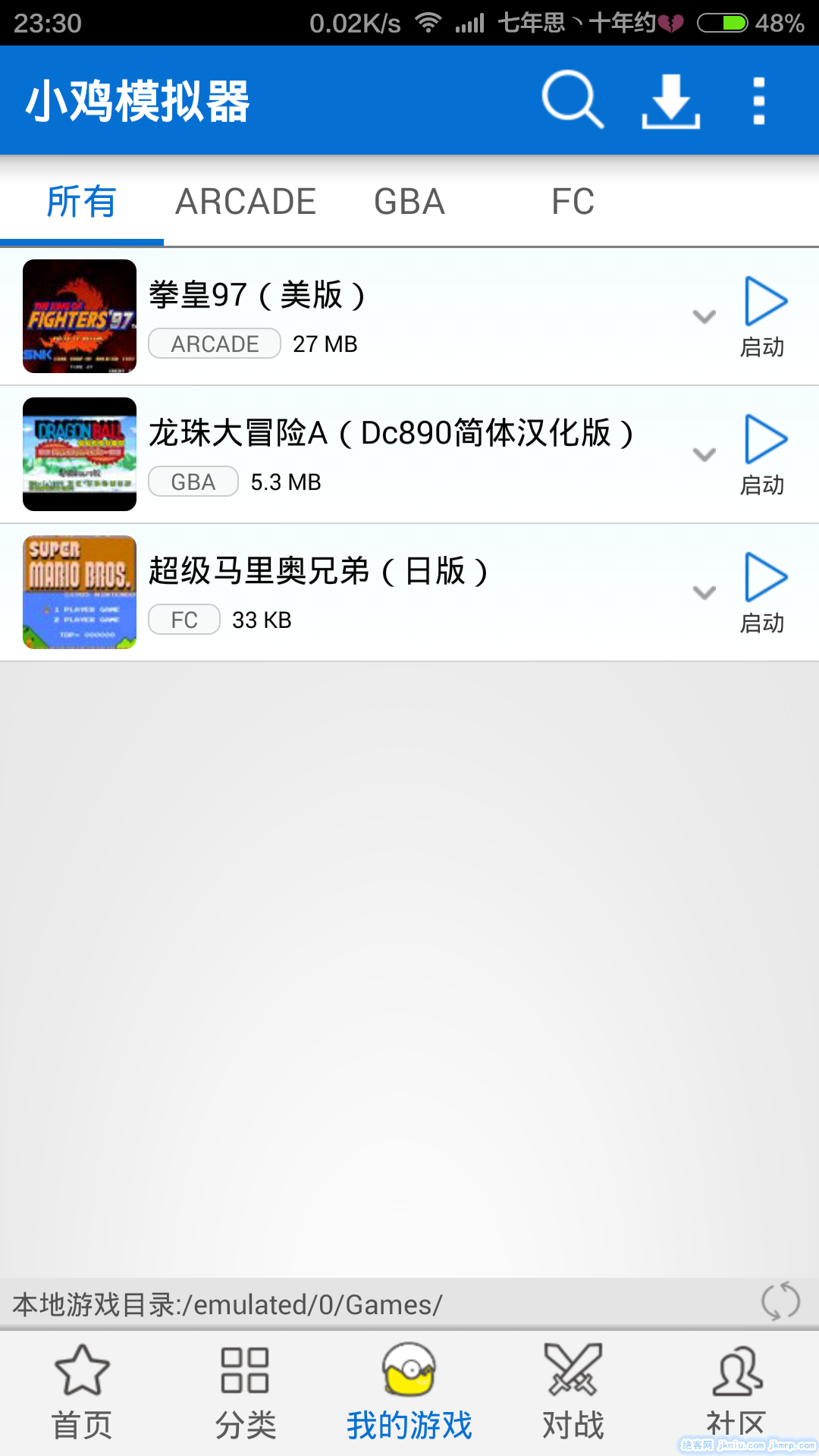819x1456 pixels.
Task: Expand options for 龙珠大冒险A
Action: (704, 455)
